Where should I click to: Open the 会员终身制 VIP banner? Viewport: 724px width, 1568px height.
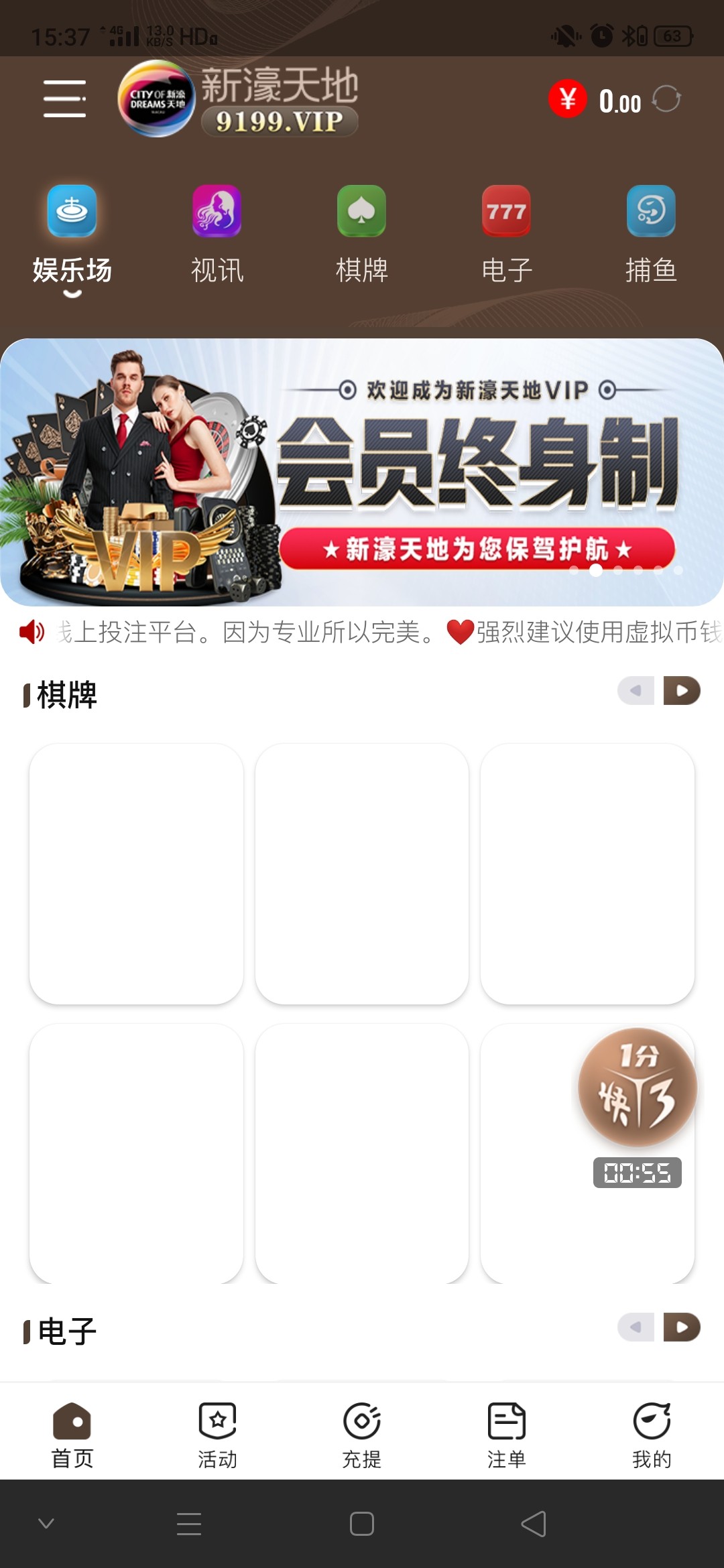[362, 472]
